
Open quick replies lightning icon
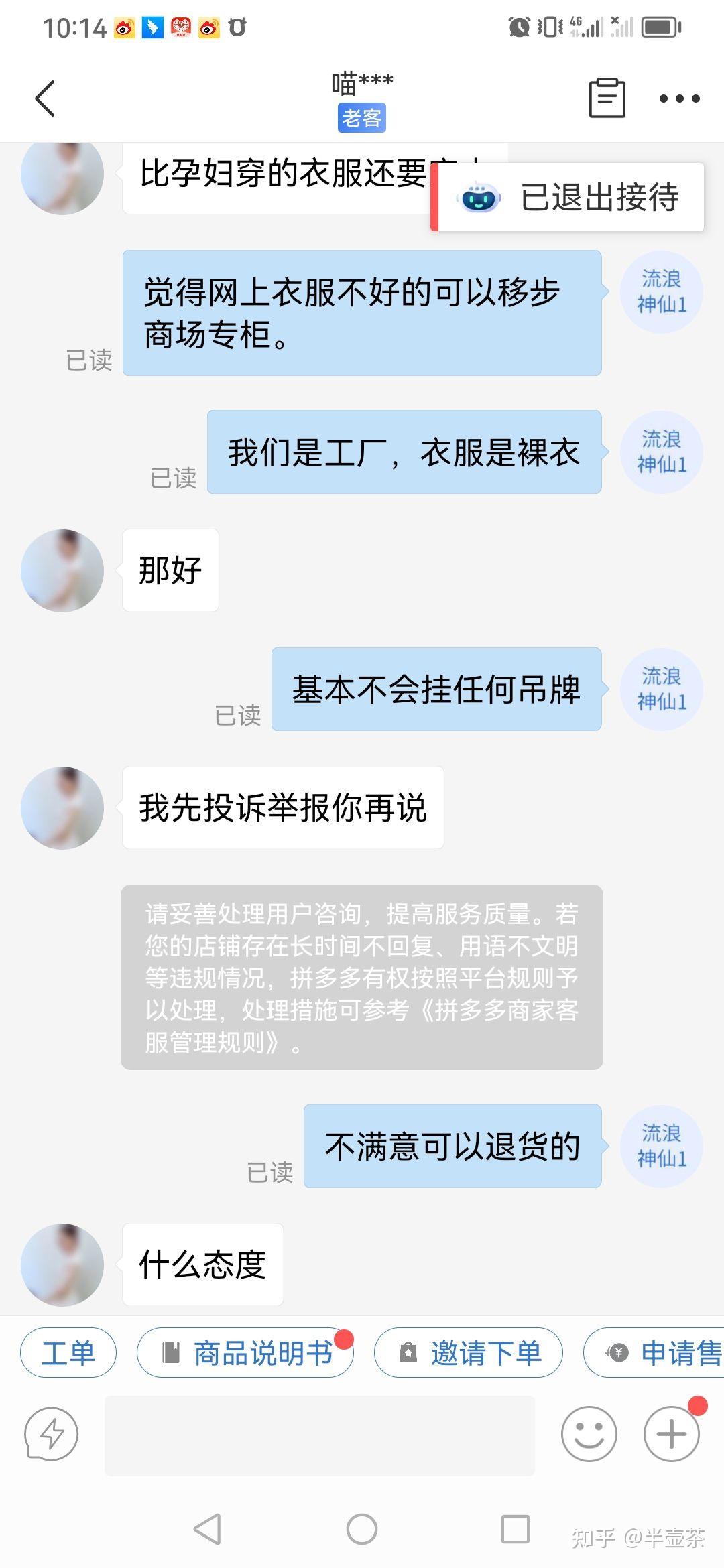click(52, 1434)
